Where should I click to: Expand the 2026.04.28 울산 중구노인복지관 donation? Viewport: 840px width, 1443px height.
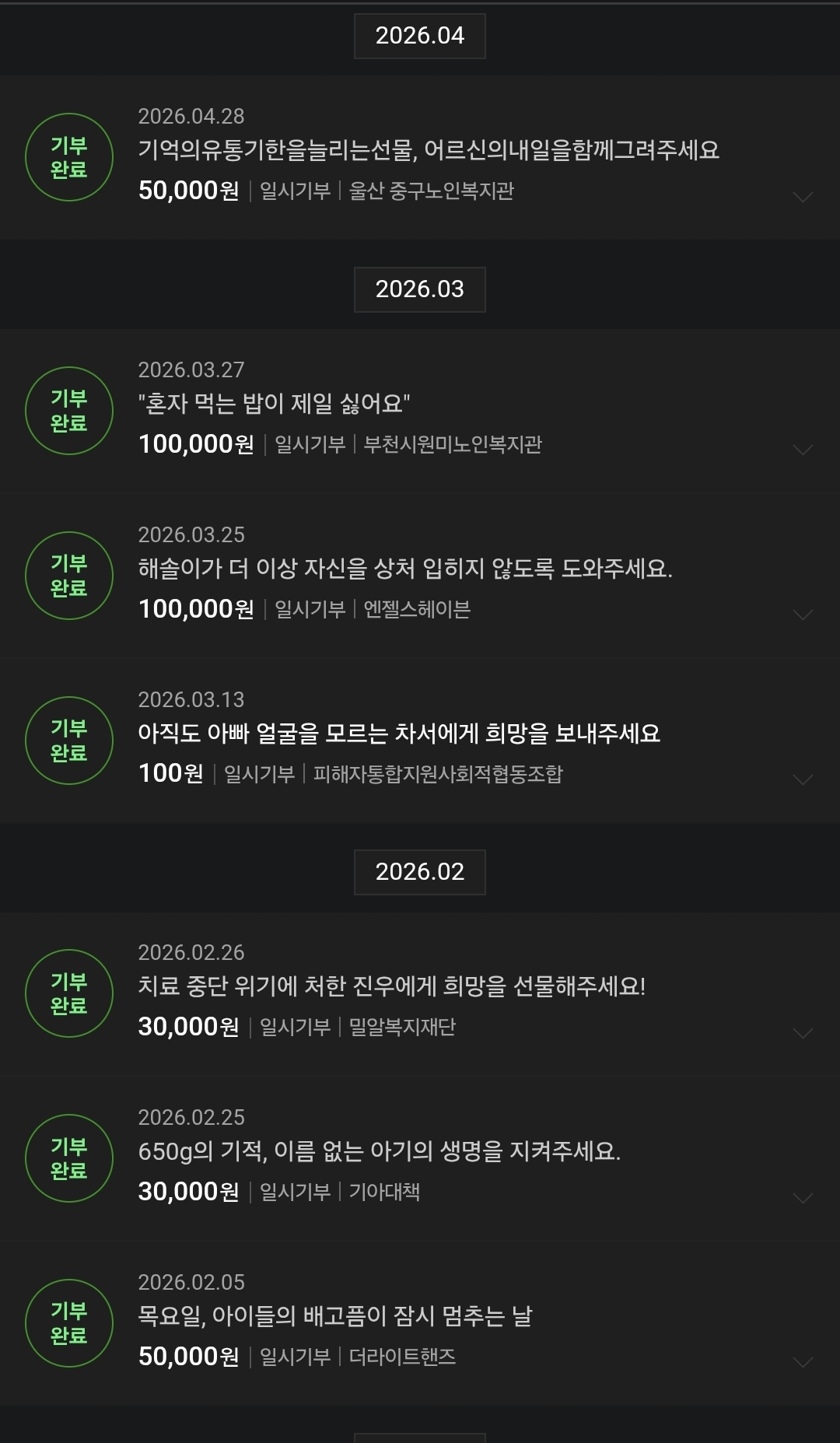(x=803, y=197)
